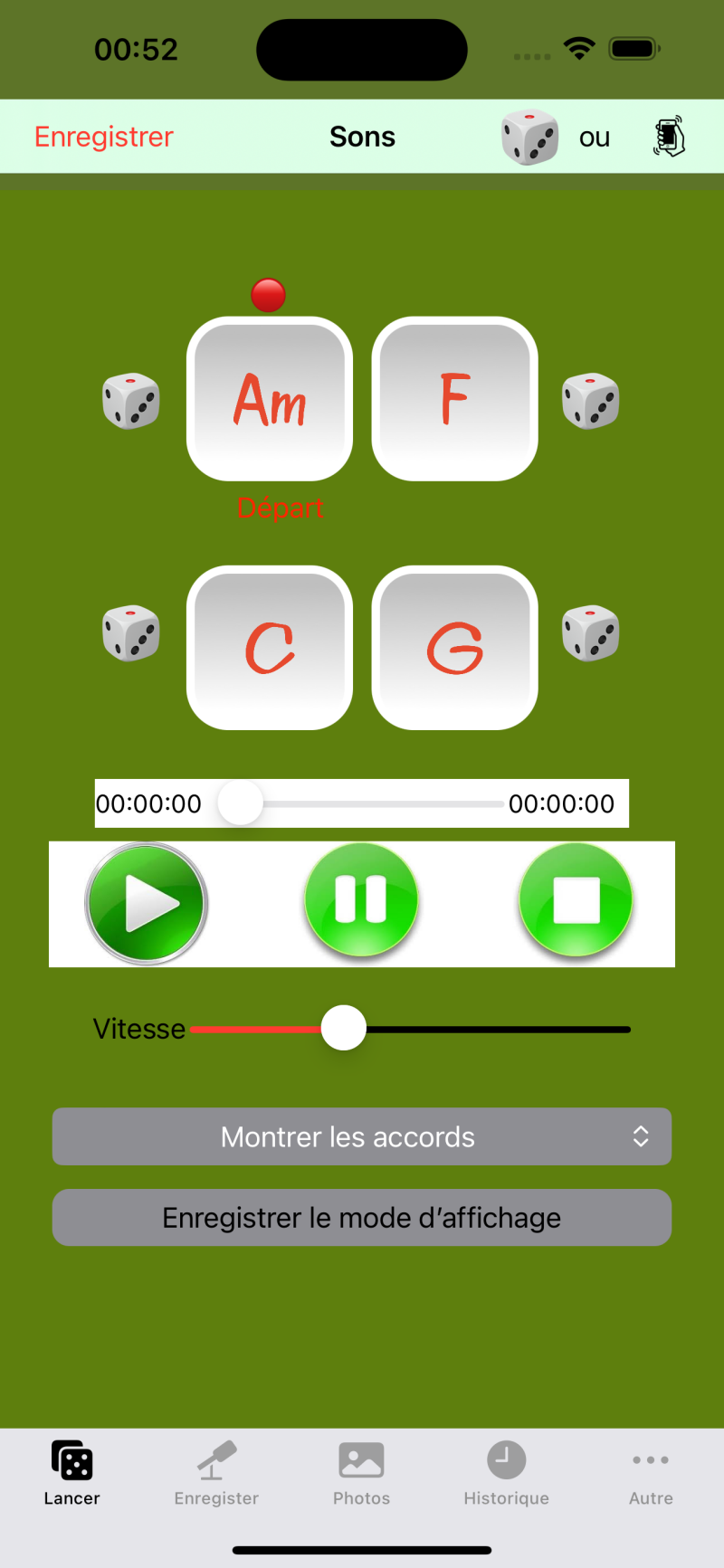Viewport: 724px width, 1568px height.
Task: Tap Enregistrer le mode d'affichage button
Action: tap(362, 1218)
